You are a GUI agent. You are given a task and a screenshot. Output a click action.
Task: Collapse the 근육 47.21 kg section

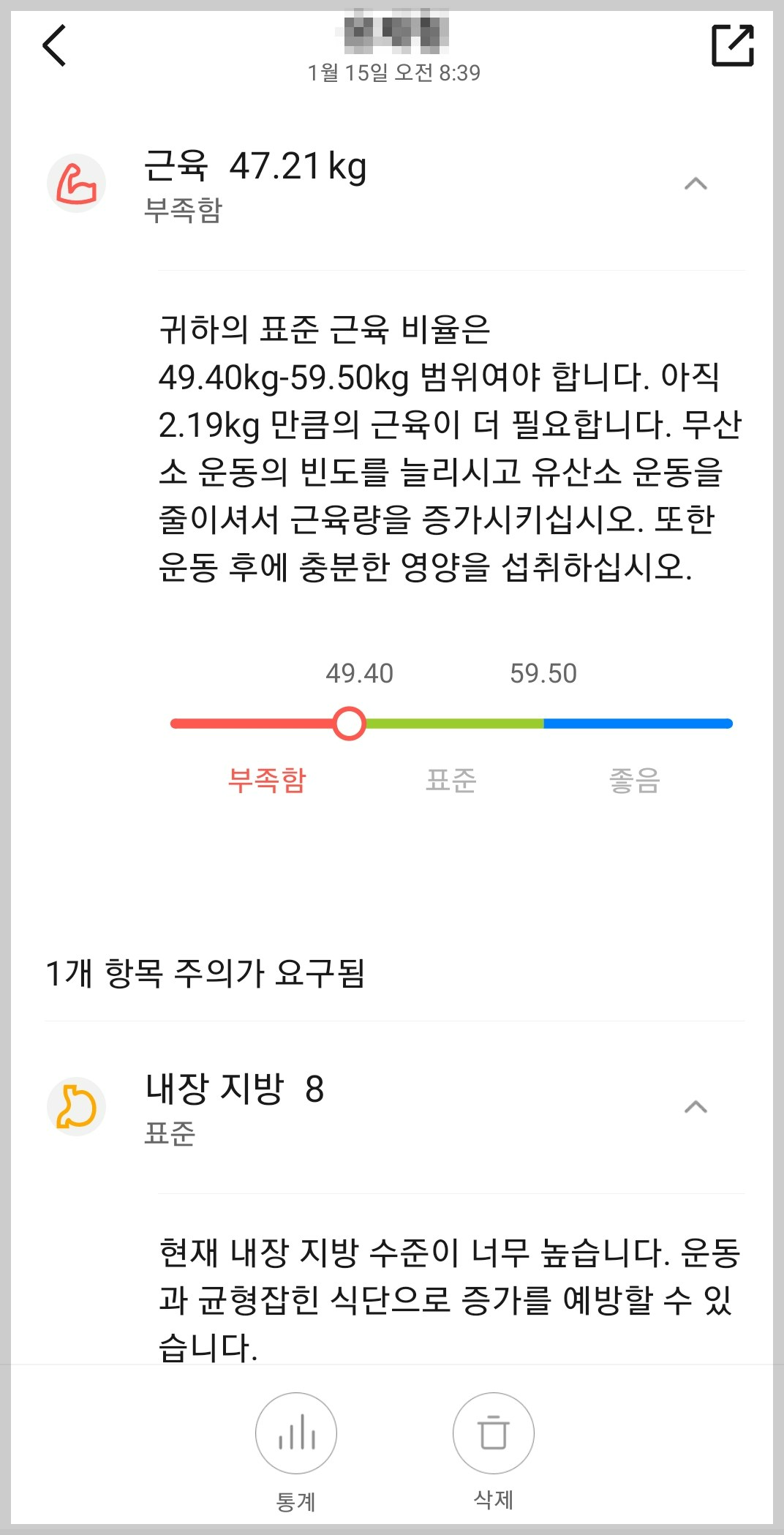click(696, 182)
